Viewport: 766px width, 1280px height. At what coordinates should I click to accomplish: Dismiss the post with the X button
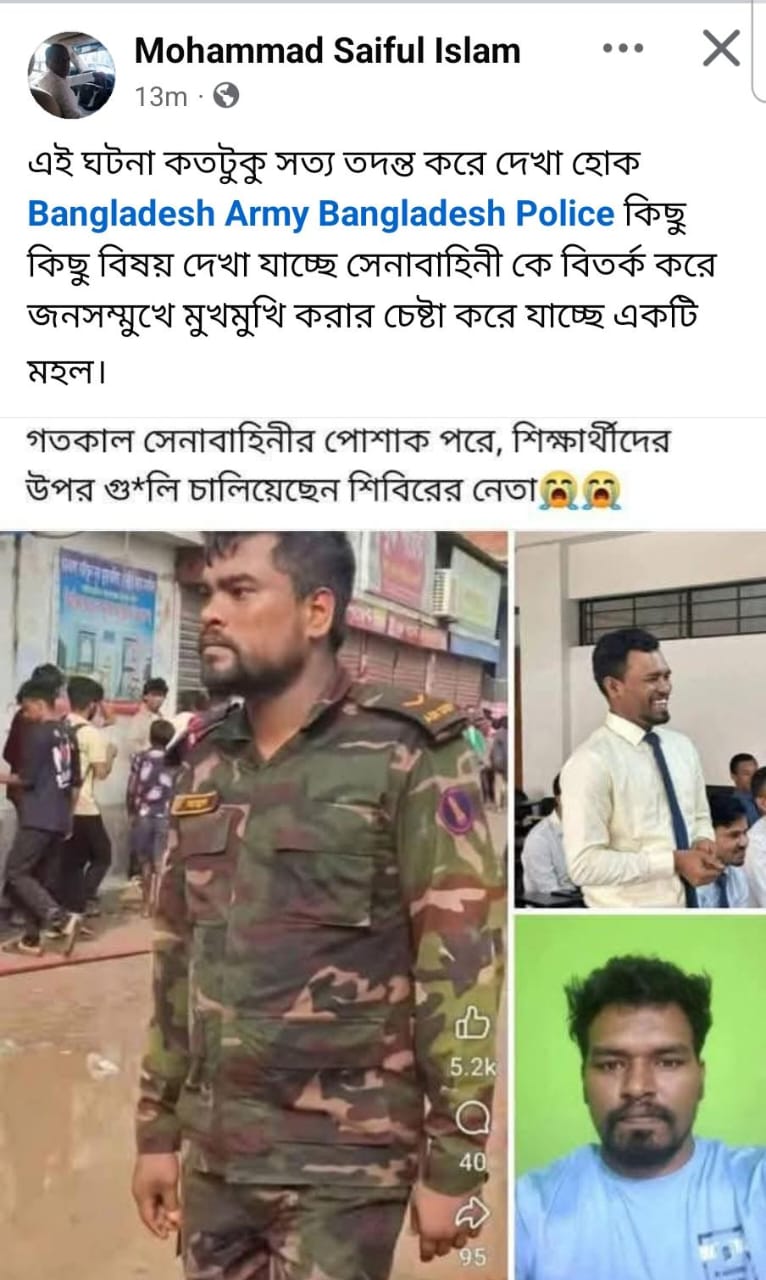[x=721, y=47]
